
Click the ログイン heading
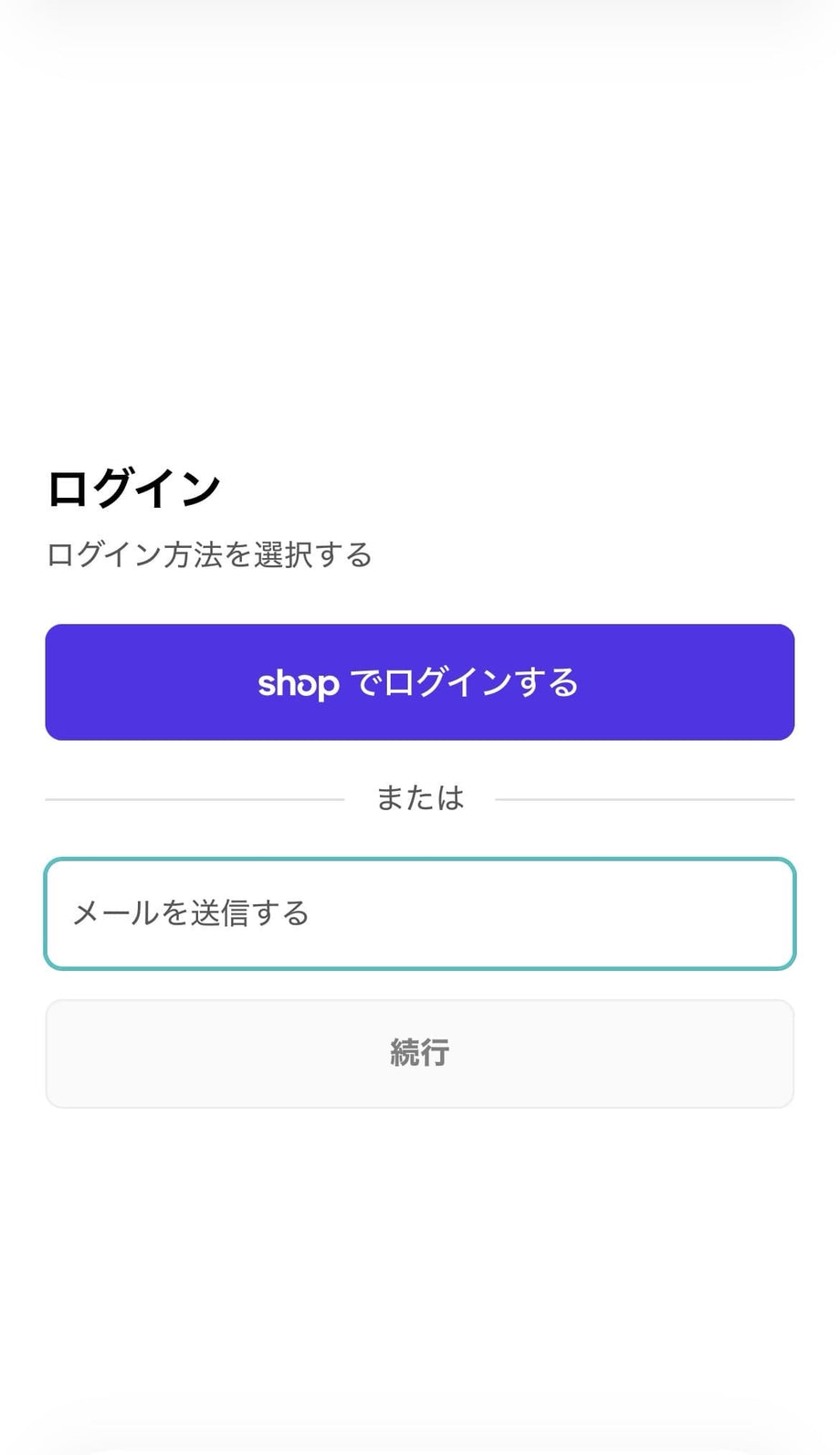pyautogui.click(x=135, y=486)
